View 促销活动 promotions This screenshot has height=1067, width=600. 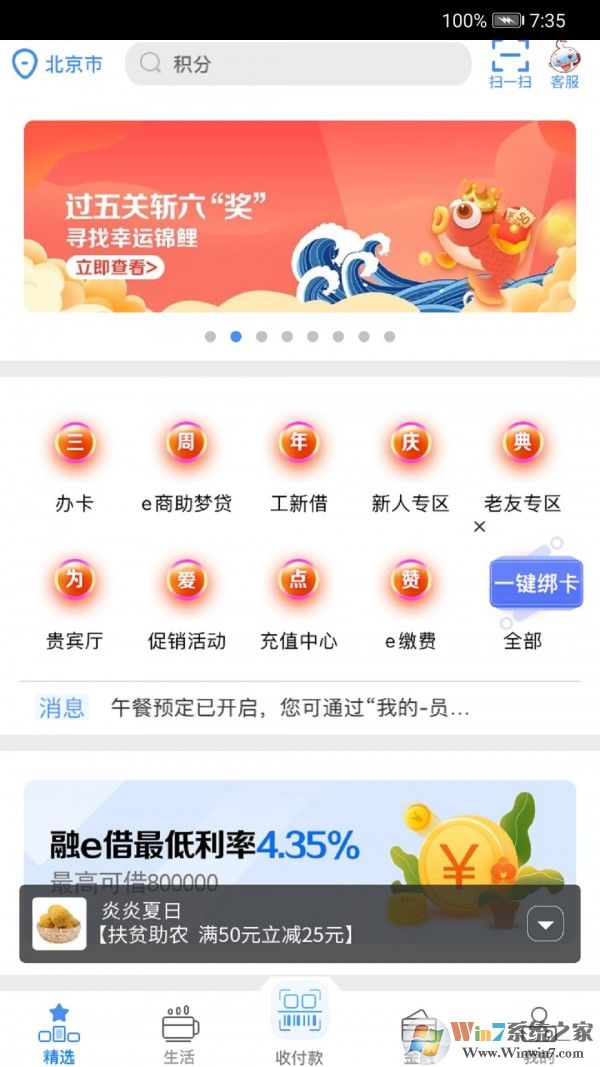pyautogui.click(x=186, y=603)
